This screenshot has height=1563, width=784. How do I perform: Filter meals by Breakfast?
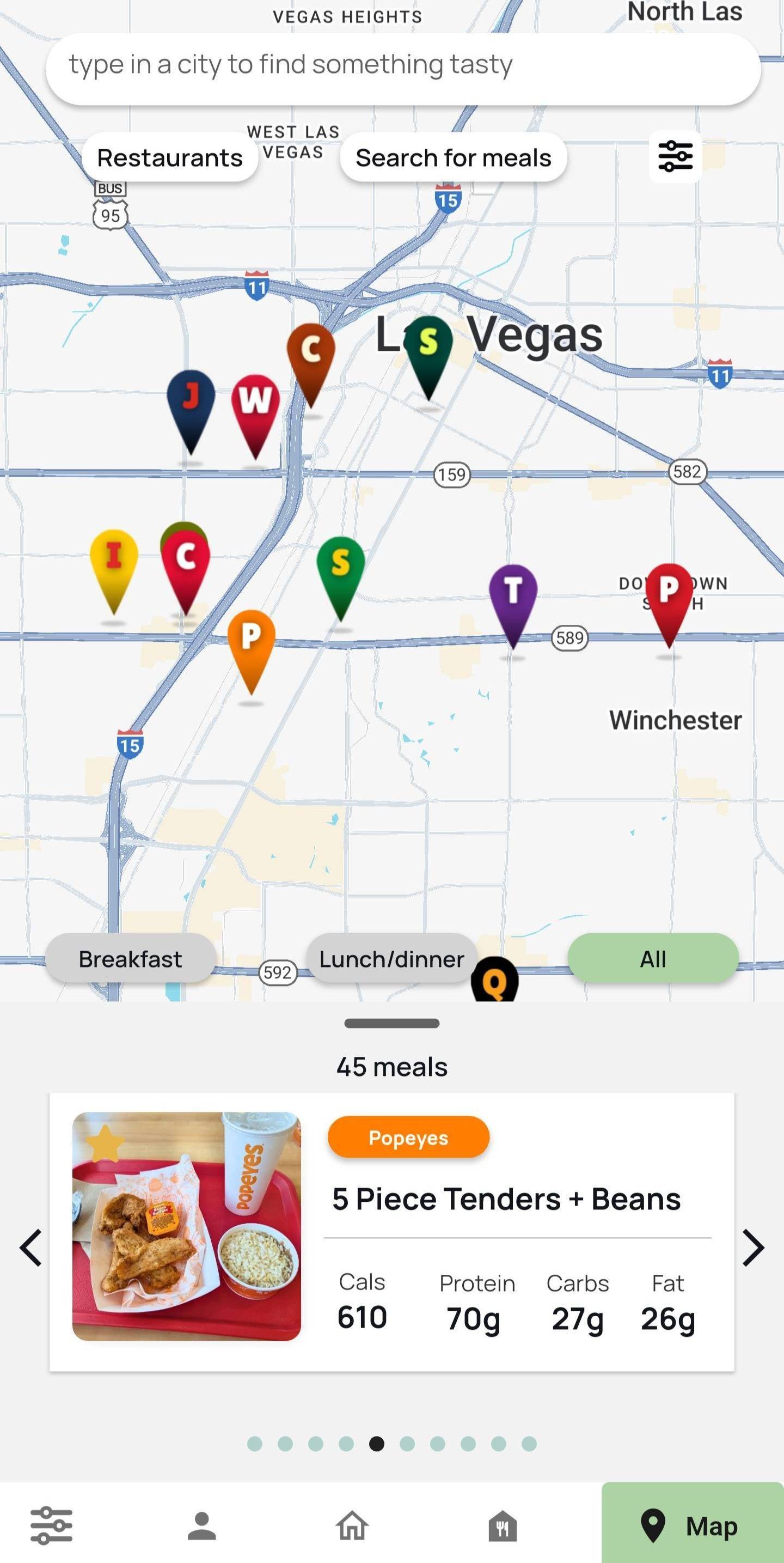click(x=130, y=959)
